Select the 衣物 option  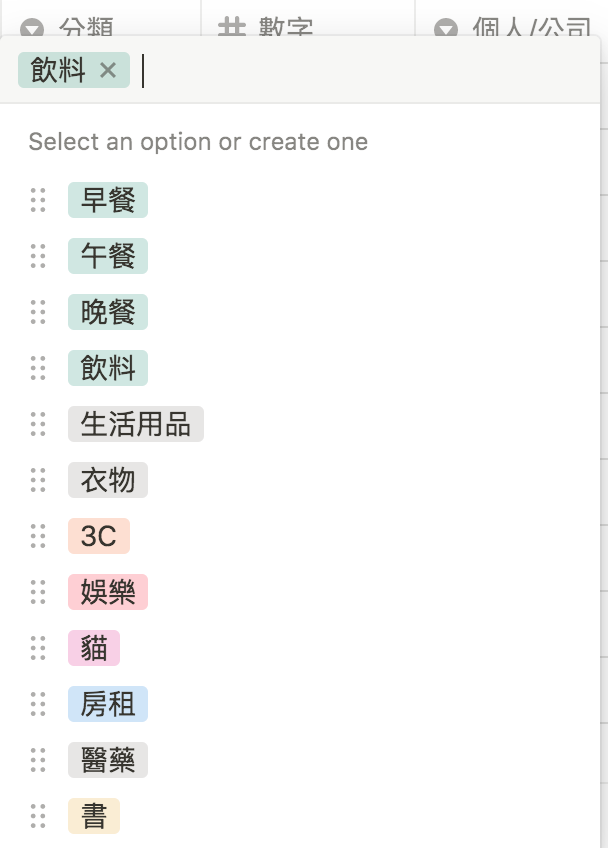coord(108,480)
